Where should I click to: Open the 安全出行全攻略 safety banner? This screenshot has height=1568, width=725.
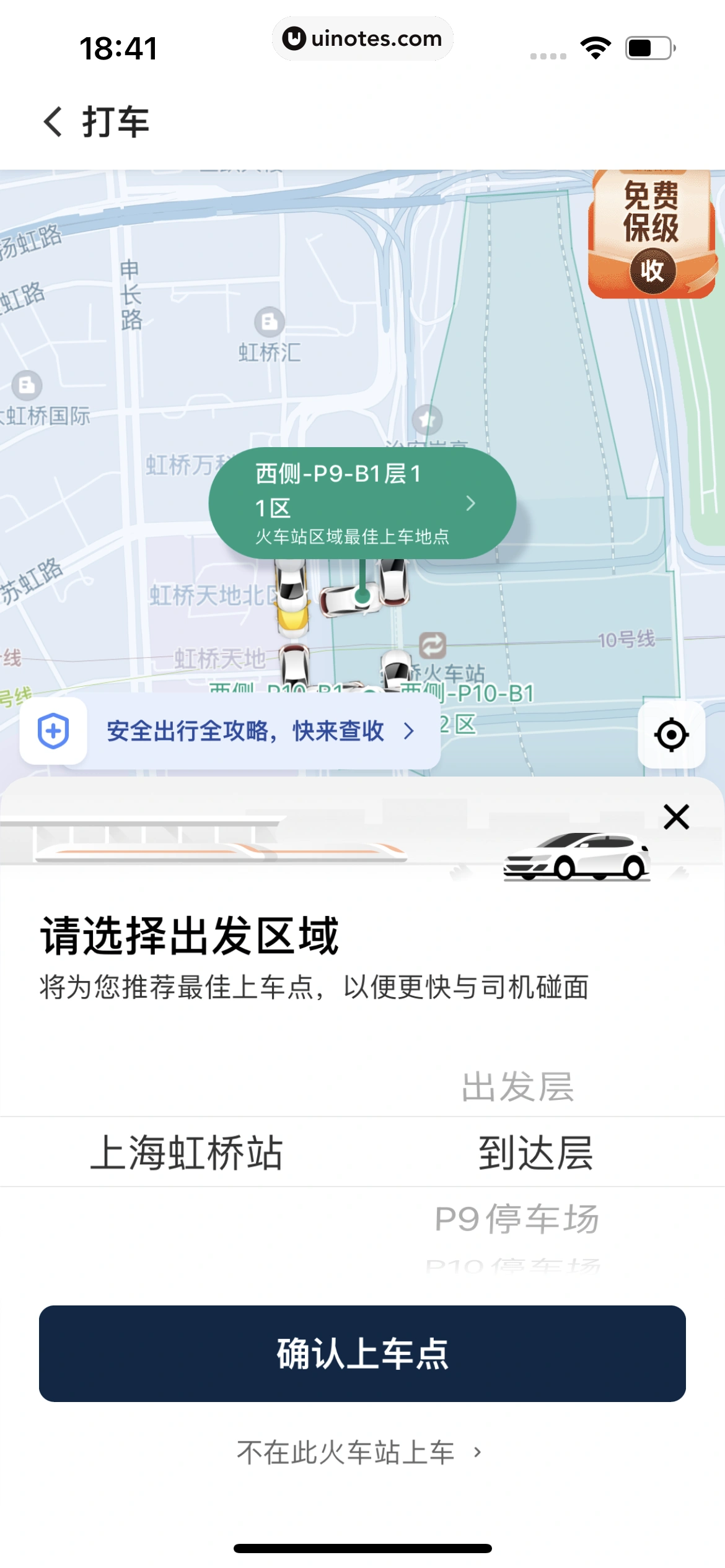[x=260, y=731]
